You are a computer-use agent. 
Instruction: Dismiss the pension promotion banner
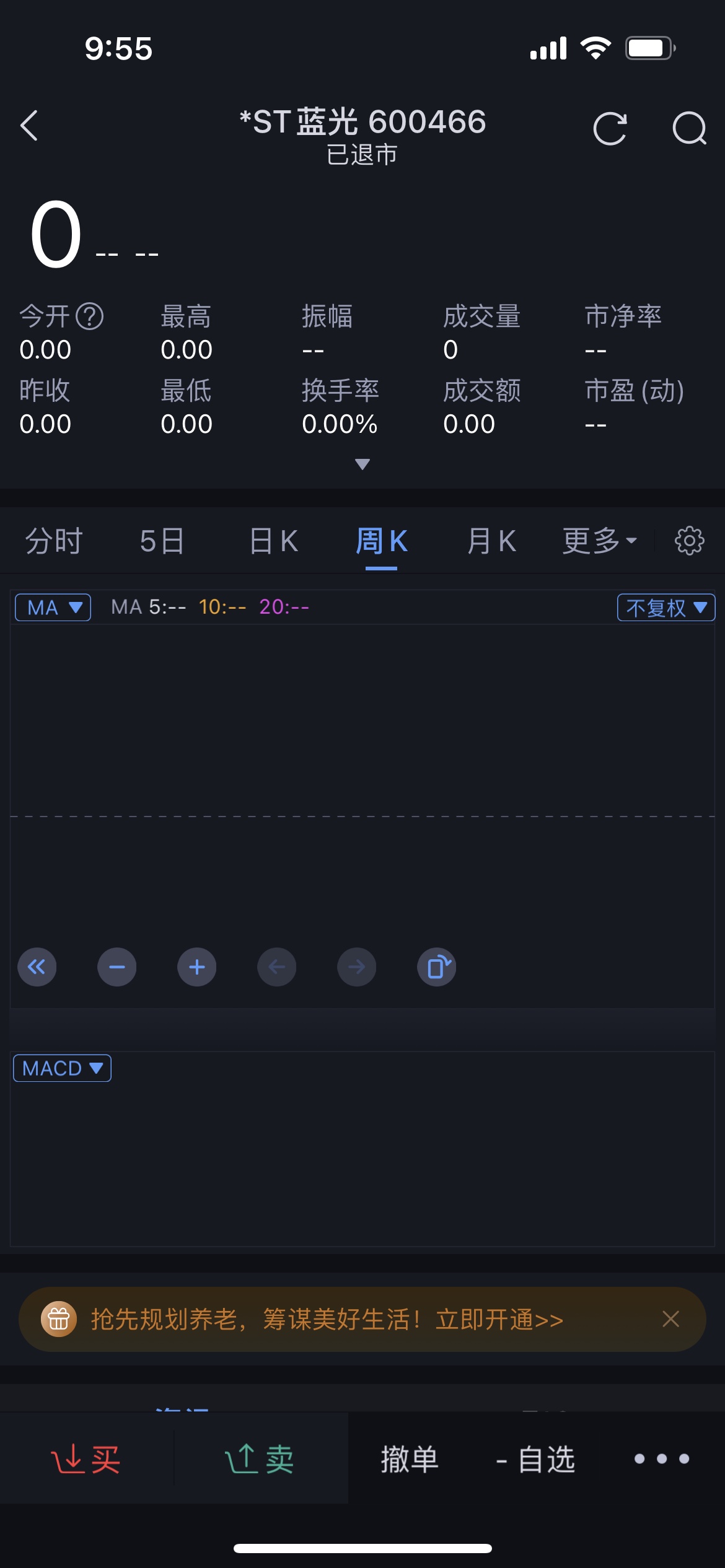coord(671,1319)
